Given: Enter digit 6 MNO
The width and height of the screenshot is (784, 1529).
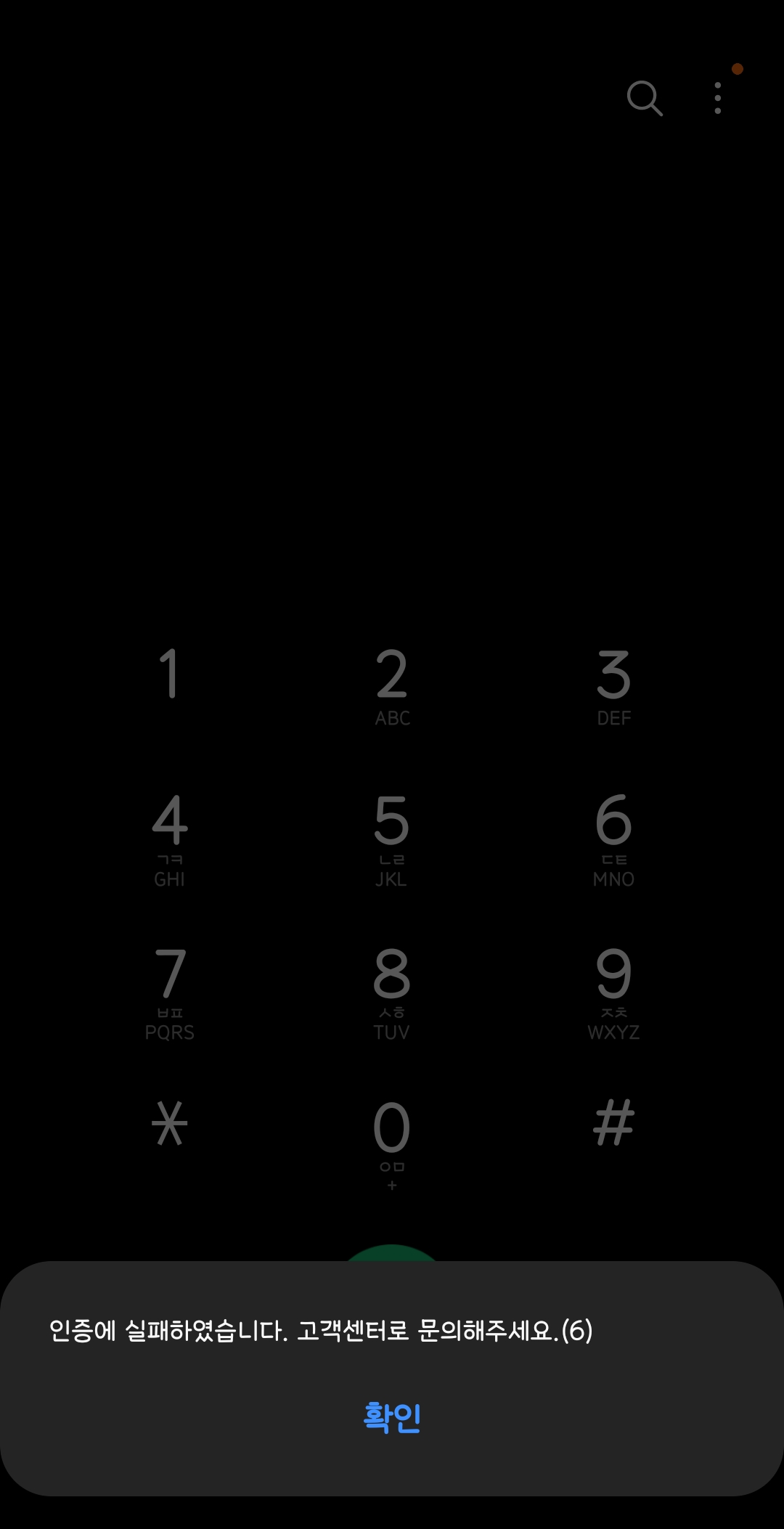Looking at the screenshot, I should click(614, 840).
